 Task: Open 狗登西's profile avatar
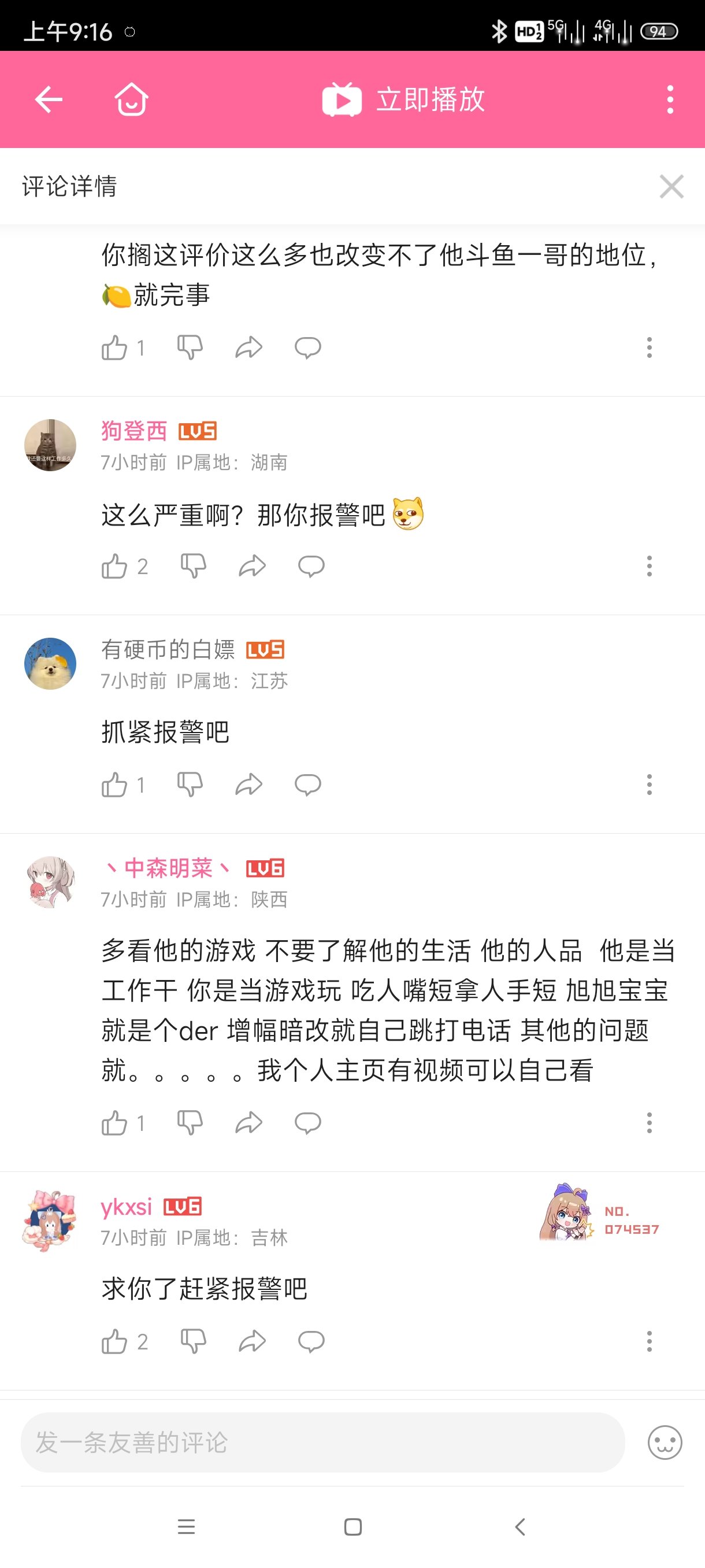[x=50, y=445]
